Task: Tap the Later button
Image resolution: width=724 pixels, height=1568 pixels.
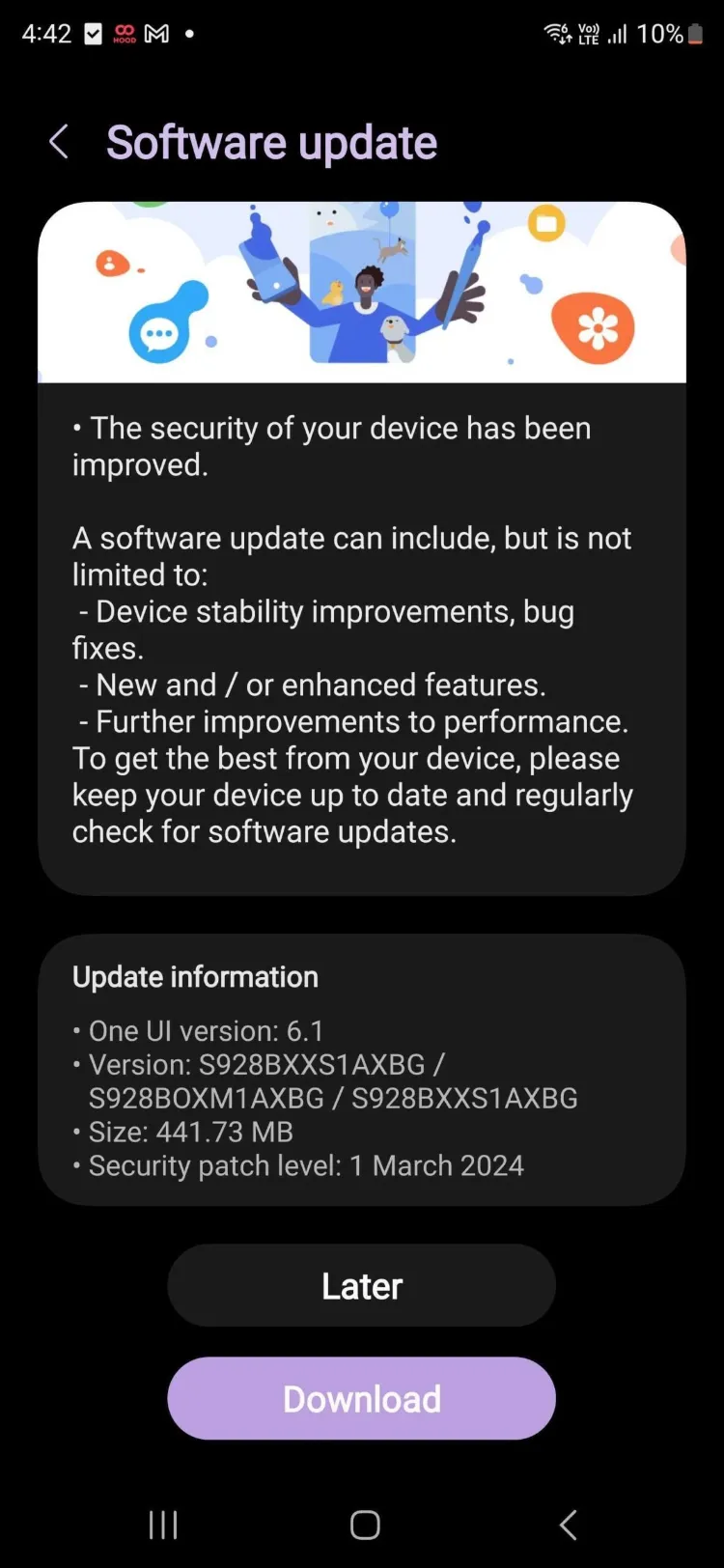Action: pos(361,1285)
